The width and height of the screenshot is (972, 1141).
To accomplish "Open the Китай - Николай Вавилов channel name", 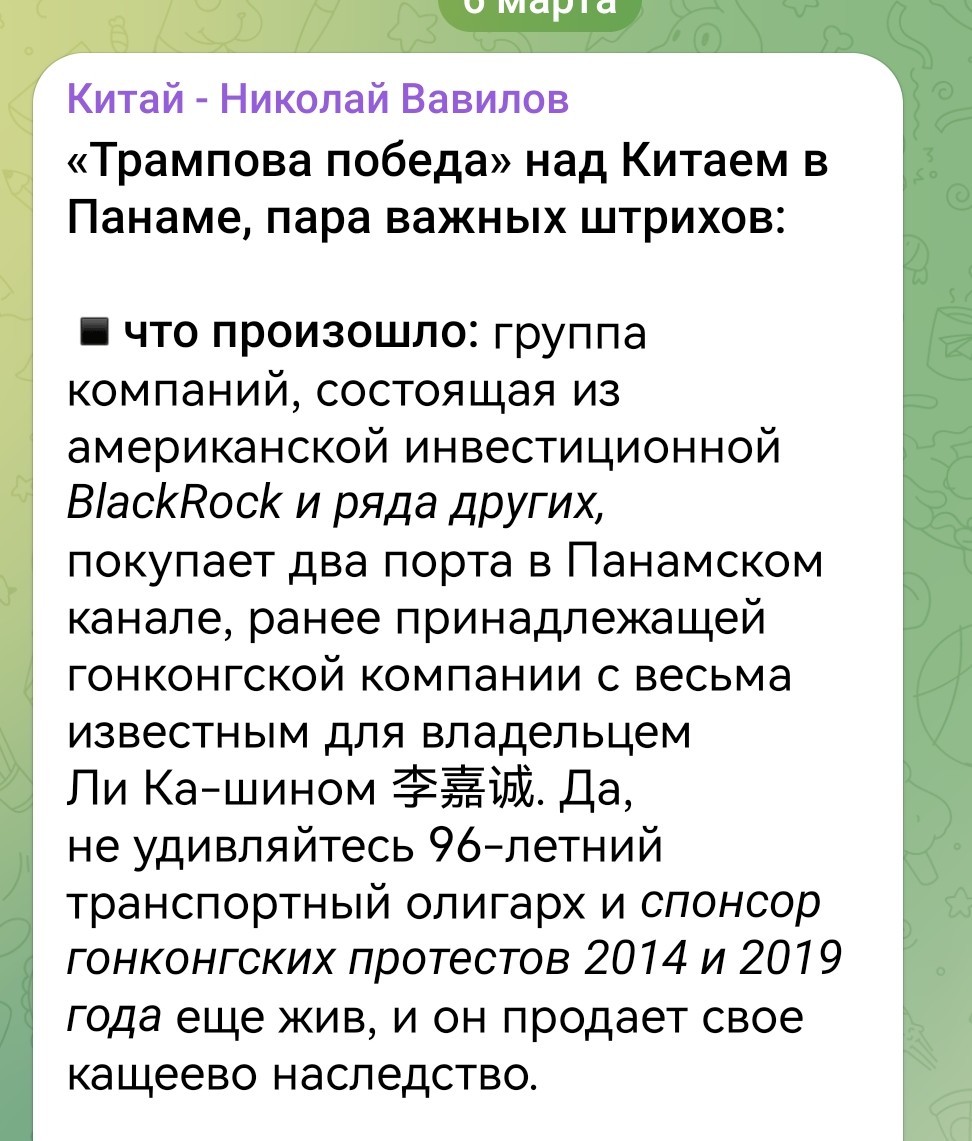I will [318, 98].
